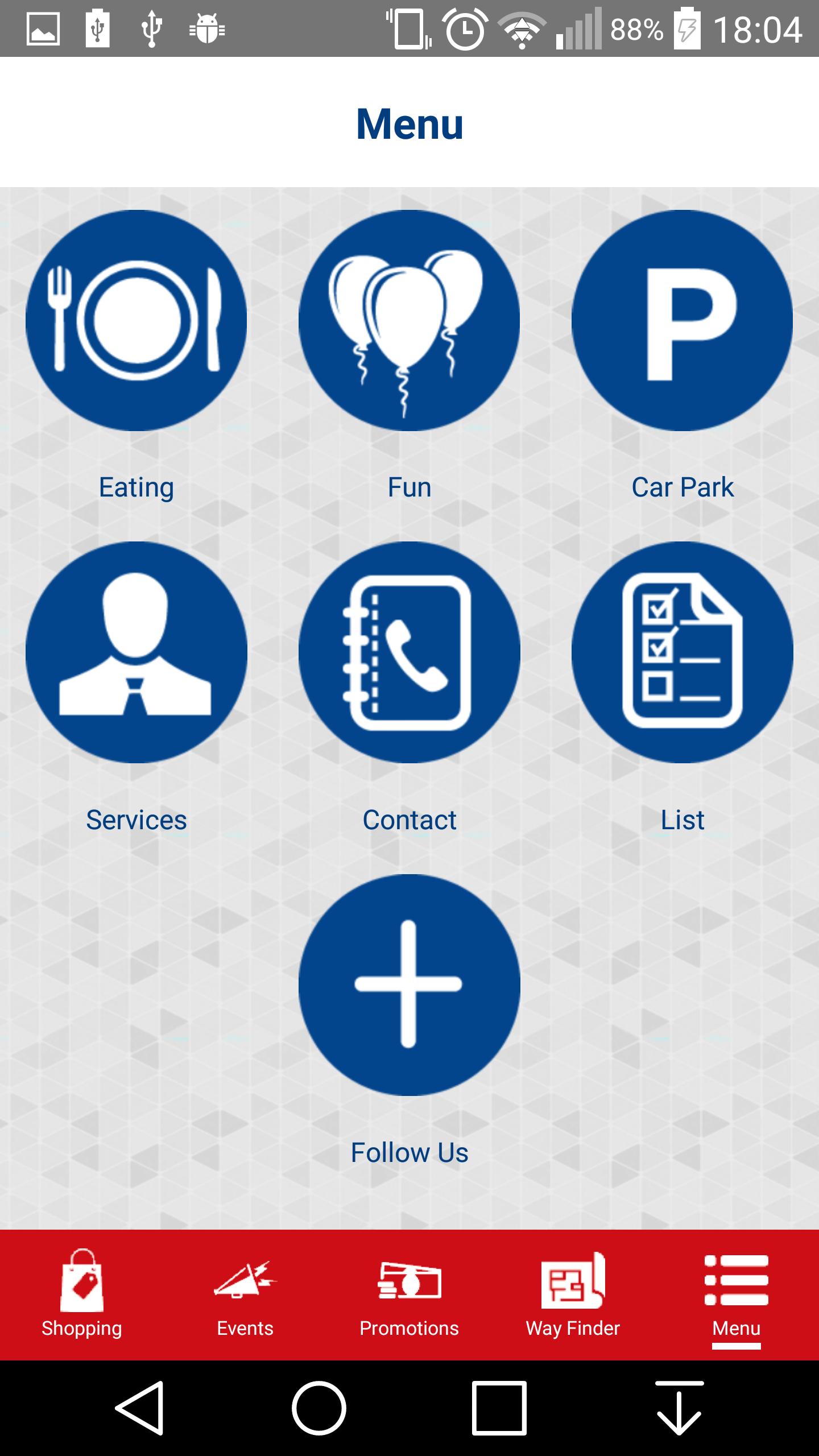Select the Menu tab

coord(737,1294)
